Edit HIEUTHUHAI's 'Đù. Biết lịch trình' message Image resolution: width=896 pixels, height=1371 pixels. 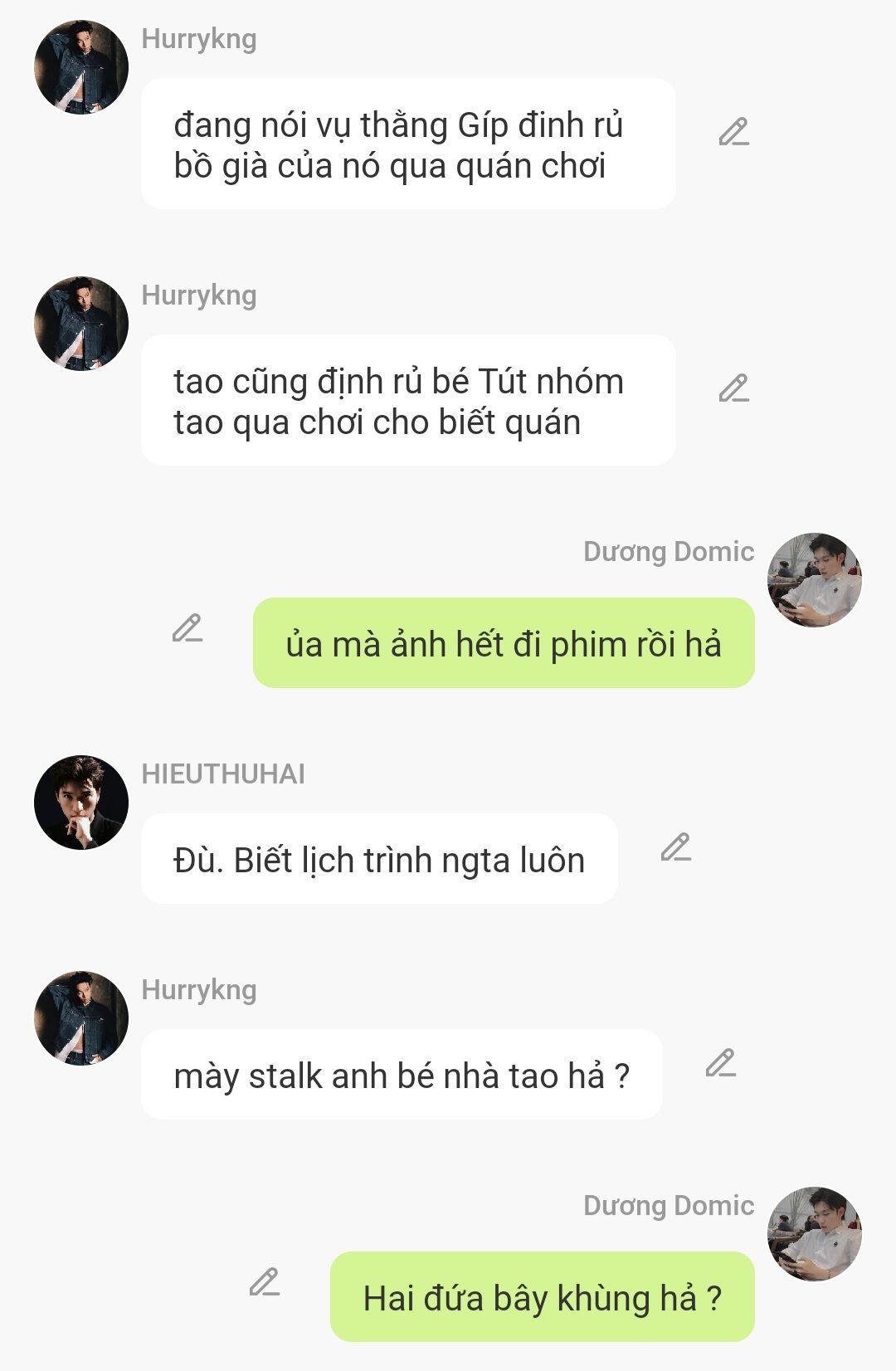coord(675,847)
